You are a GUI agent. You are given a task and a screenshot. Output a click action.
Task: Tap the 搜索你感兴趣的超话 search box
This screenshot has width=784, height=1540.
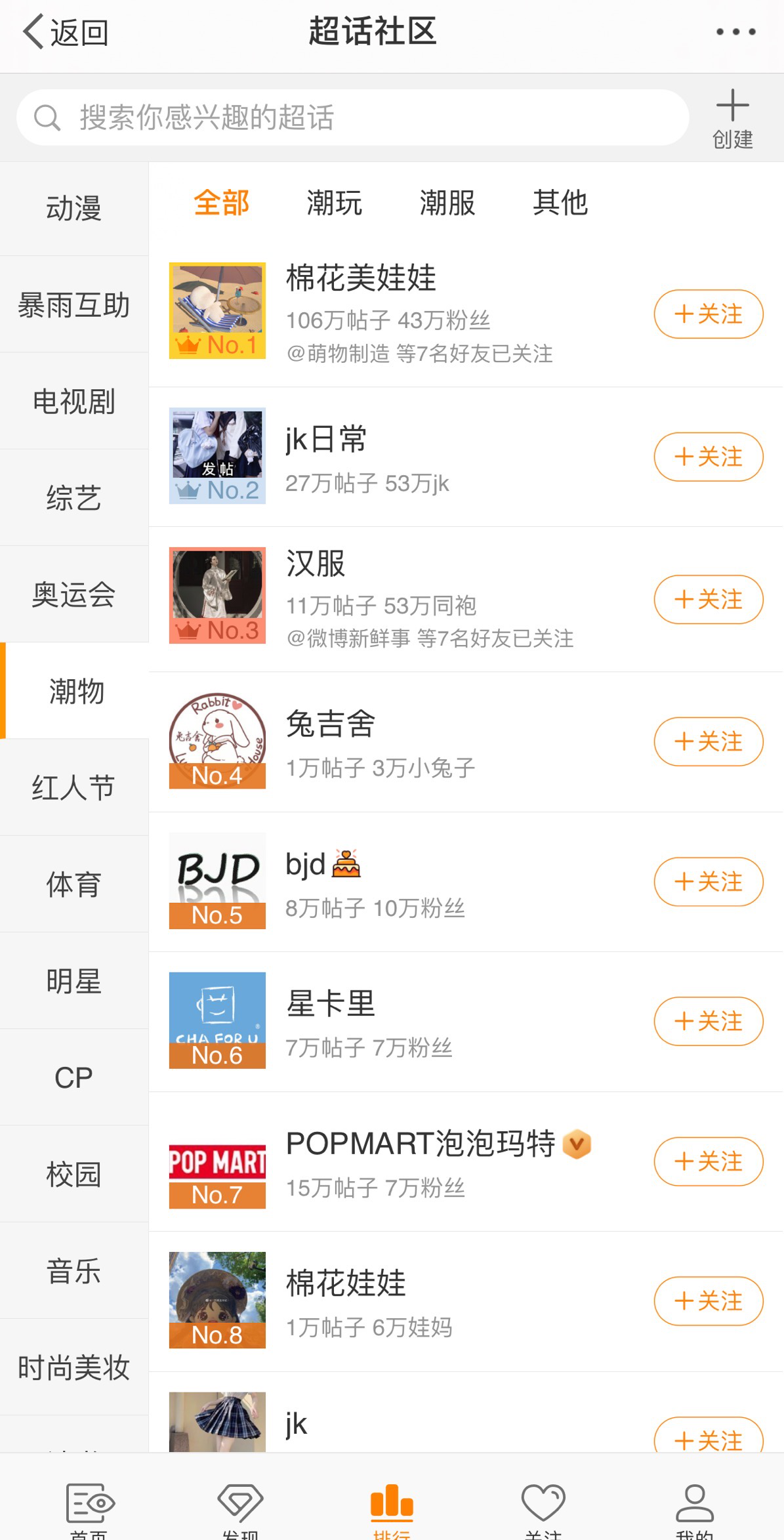point(352,117)
